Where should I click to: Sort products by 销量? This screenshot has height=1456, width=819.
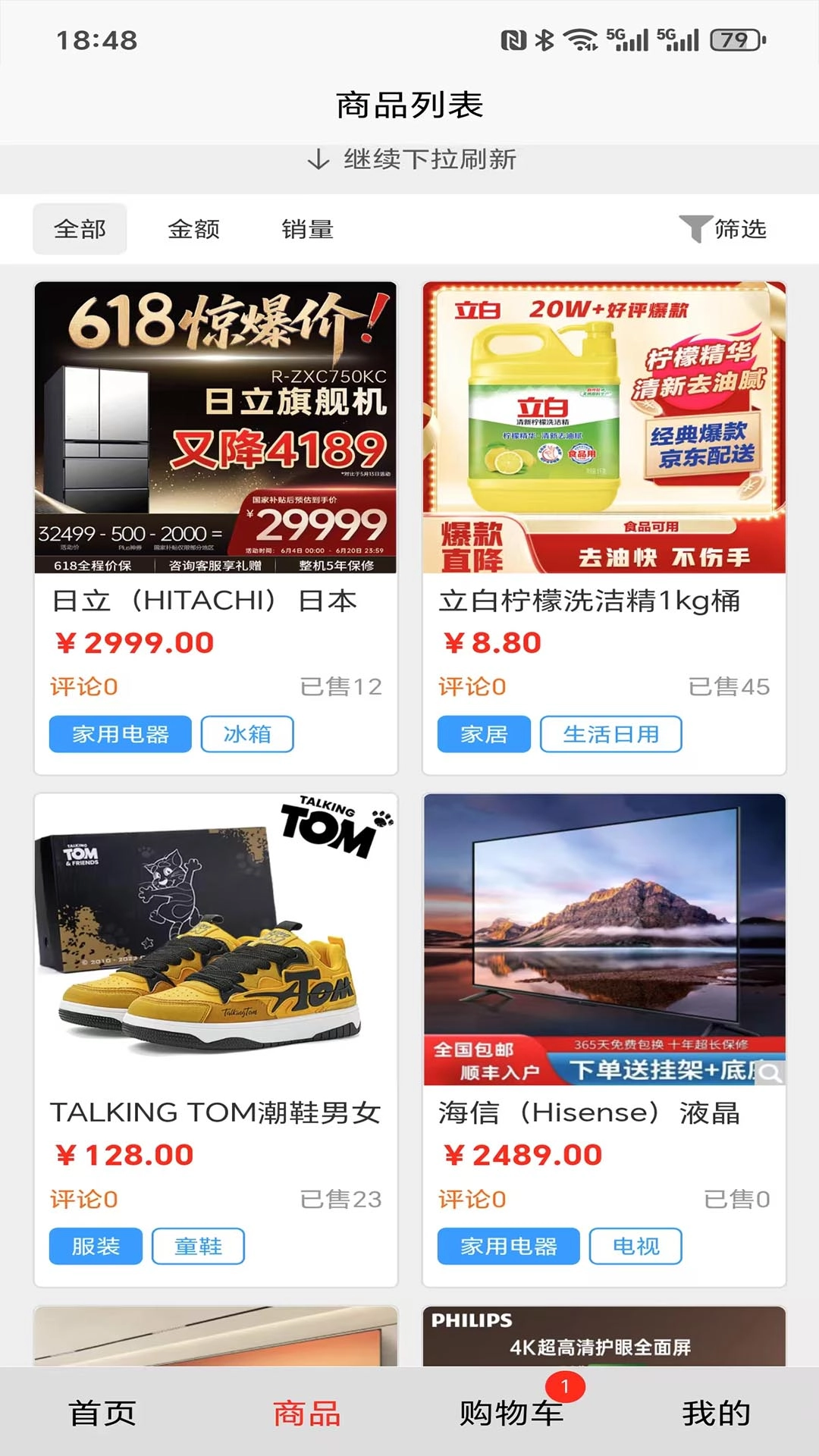point(306,228)
